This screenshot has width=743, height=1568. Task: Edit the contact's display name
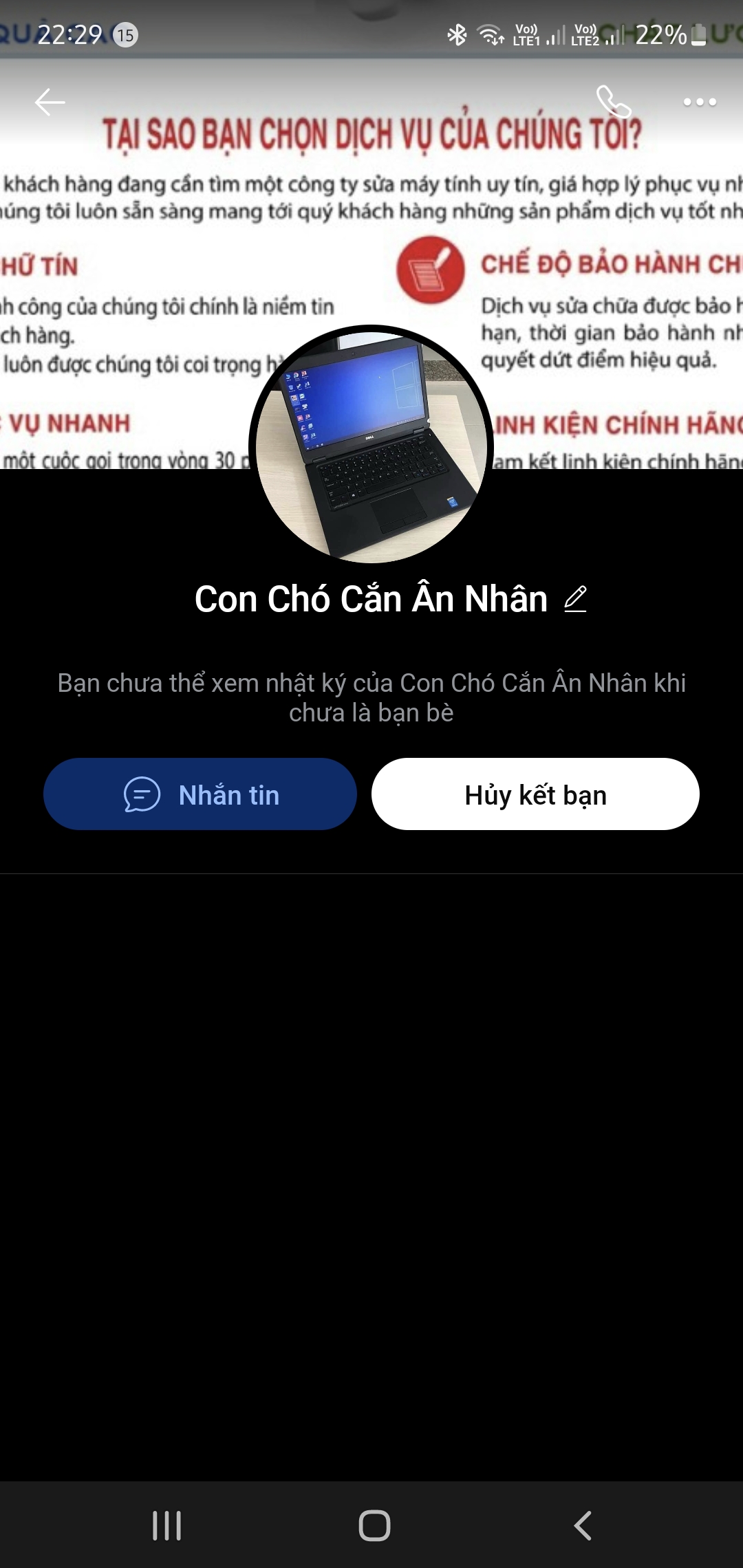coord(575,599)
